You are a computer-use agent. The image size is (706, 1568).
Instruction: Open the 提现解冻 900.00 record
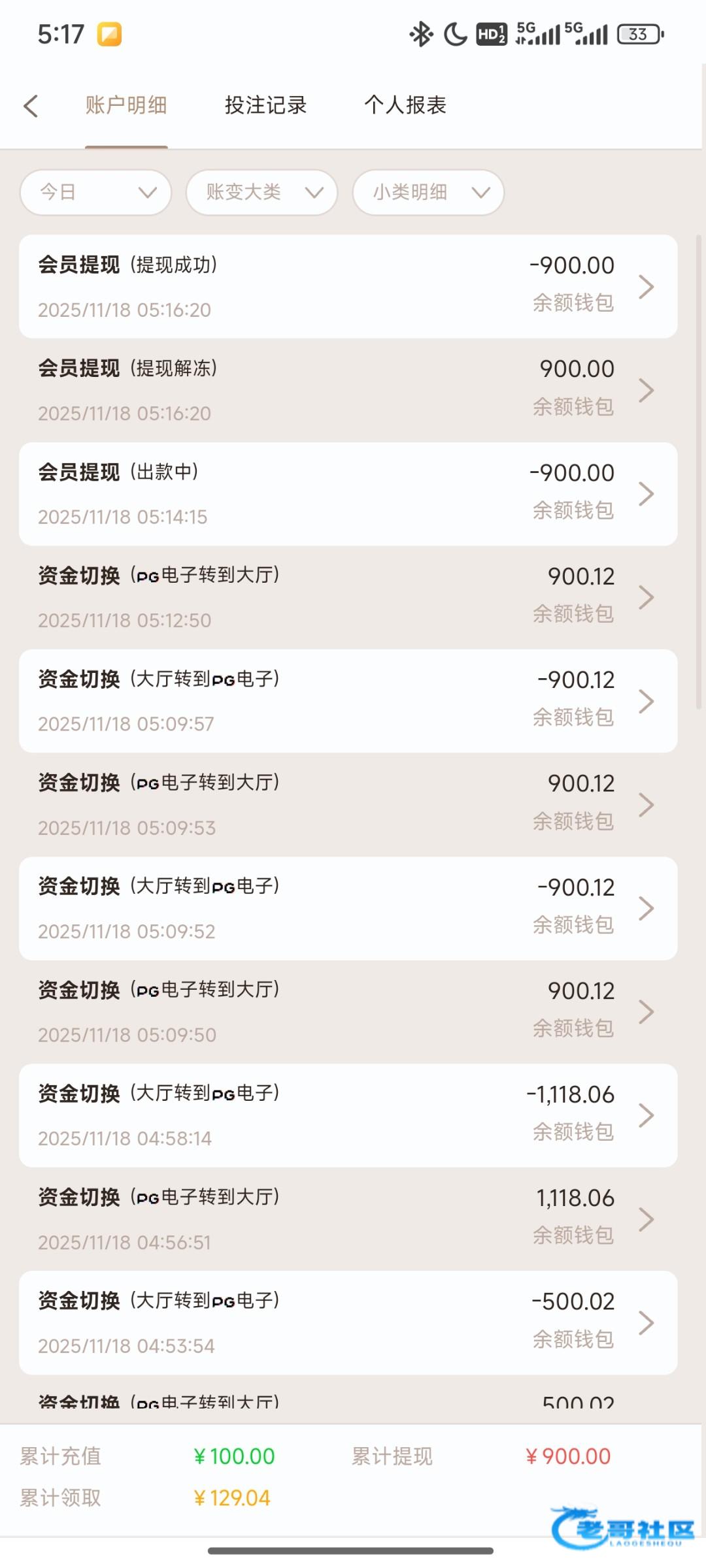click(348, 390)
